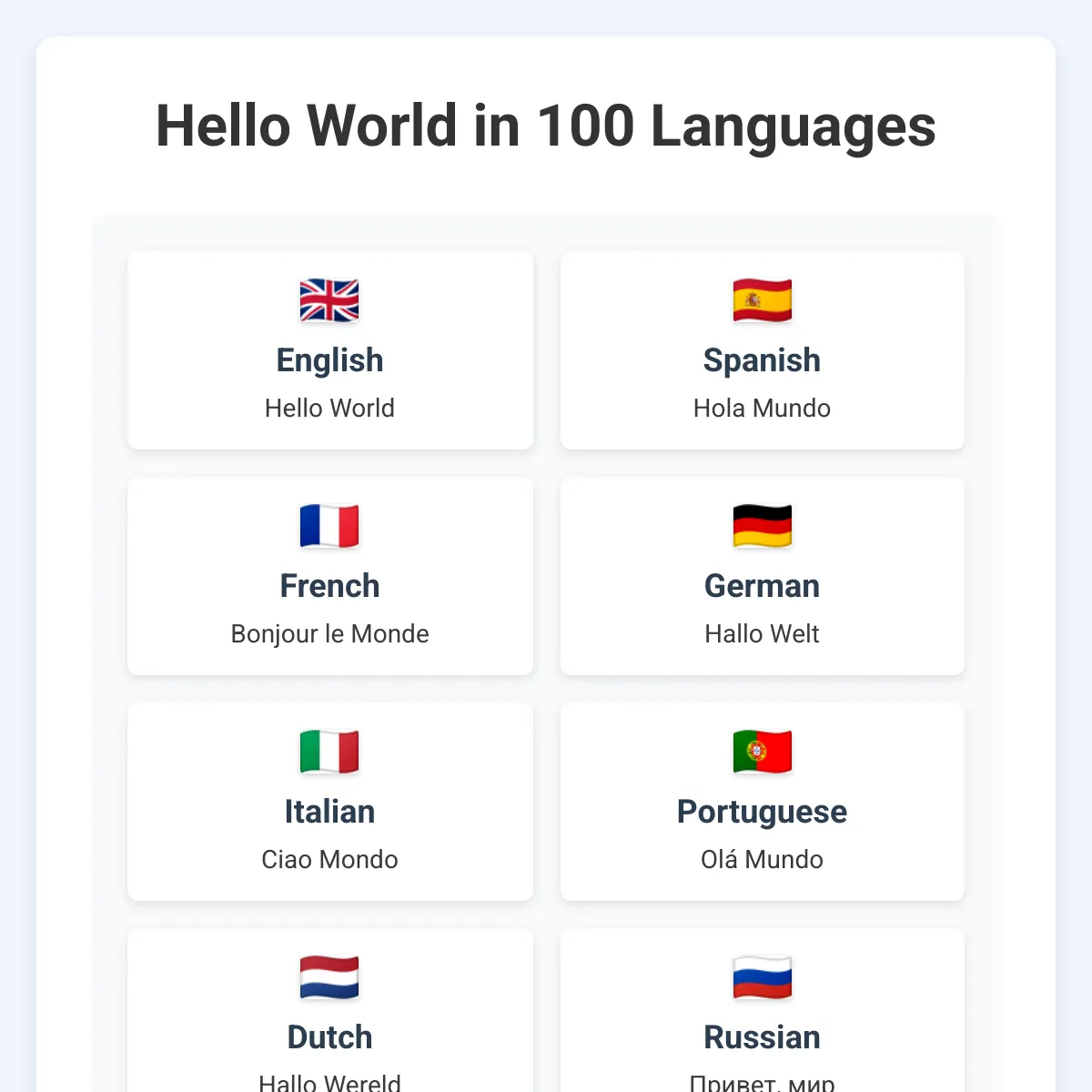
Task: Select the Portuguese card
Action: pyautogui.click(x=763, y=802)
